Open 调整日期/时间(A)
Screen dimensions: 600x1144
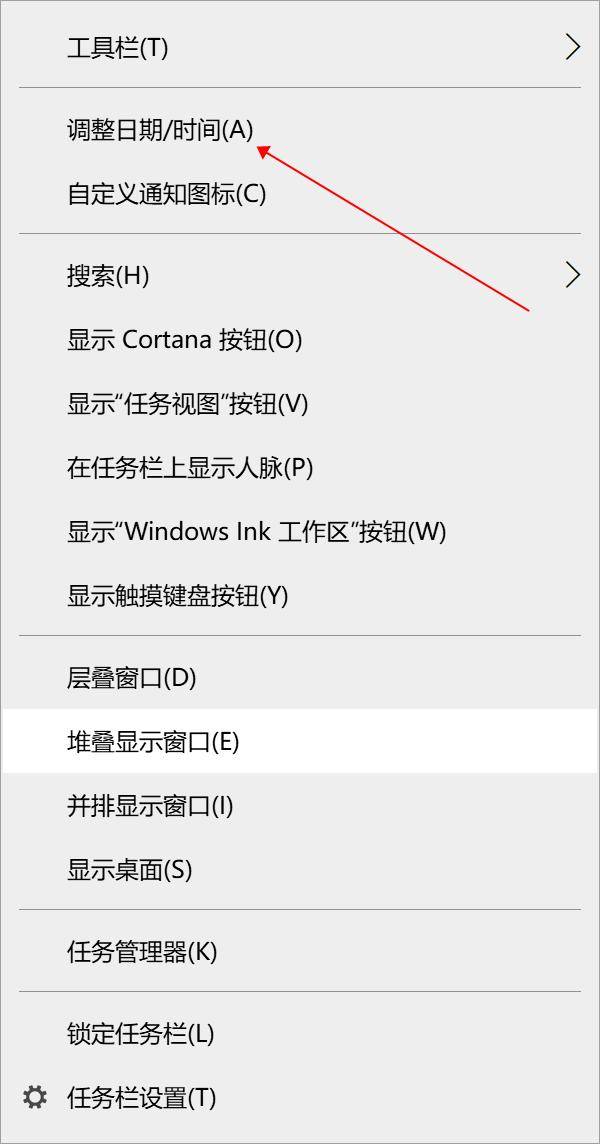coord(299,130)
